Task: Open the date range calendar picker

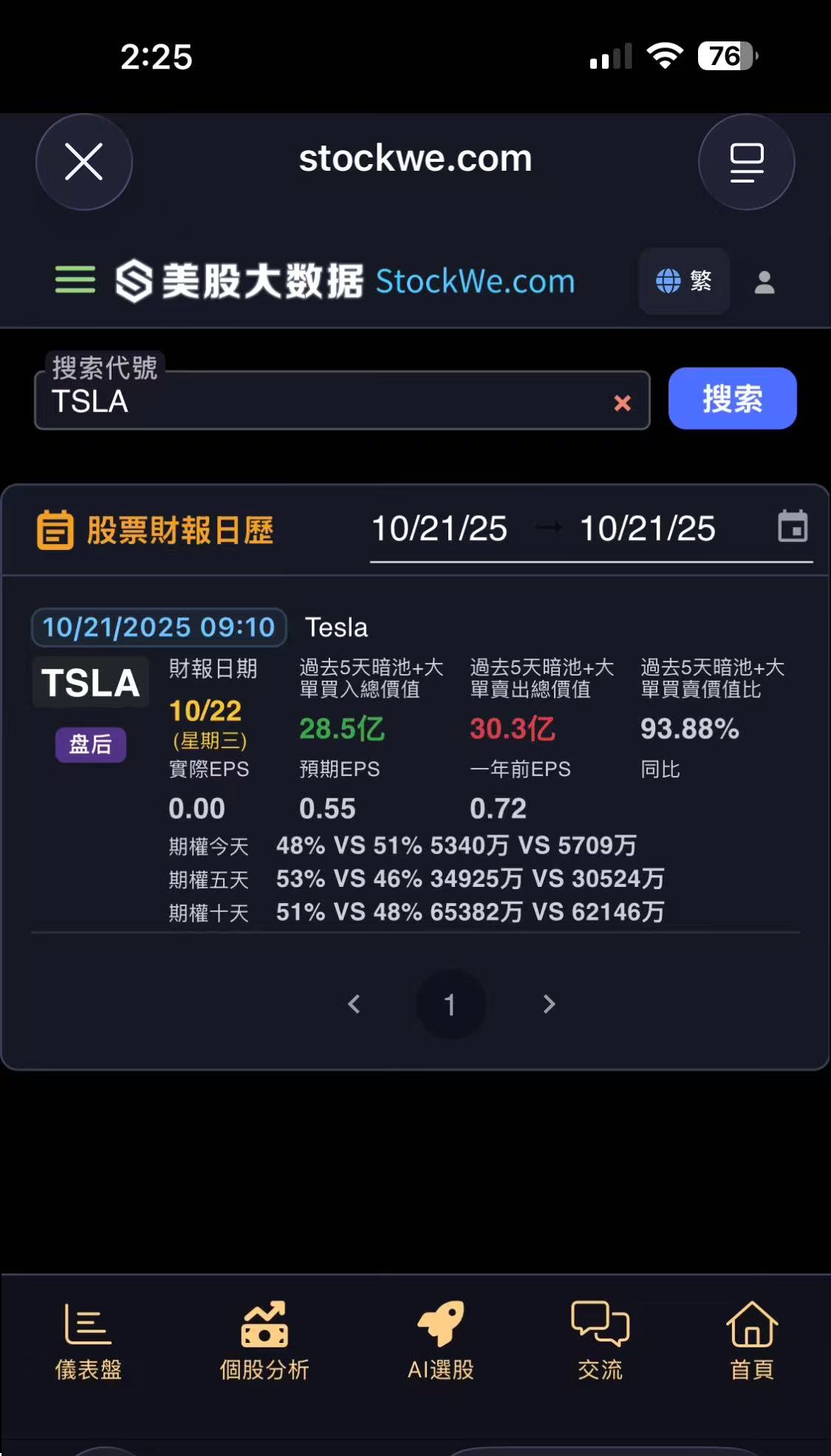Action: coord(793,527)
